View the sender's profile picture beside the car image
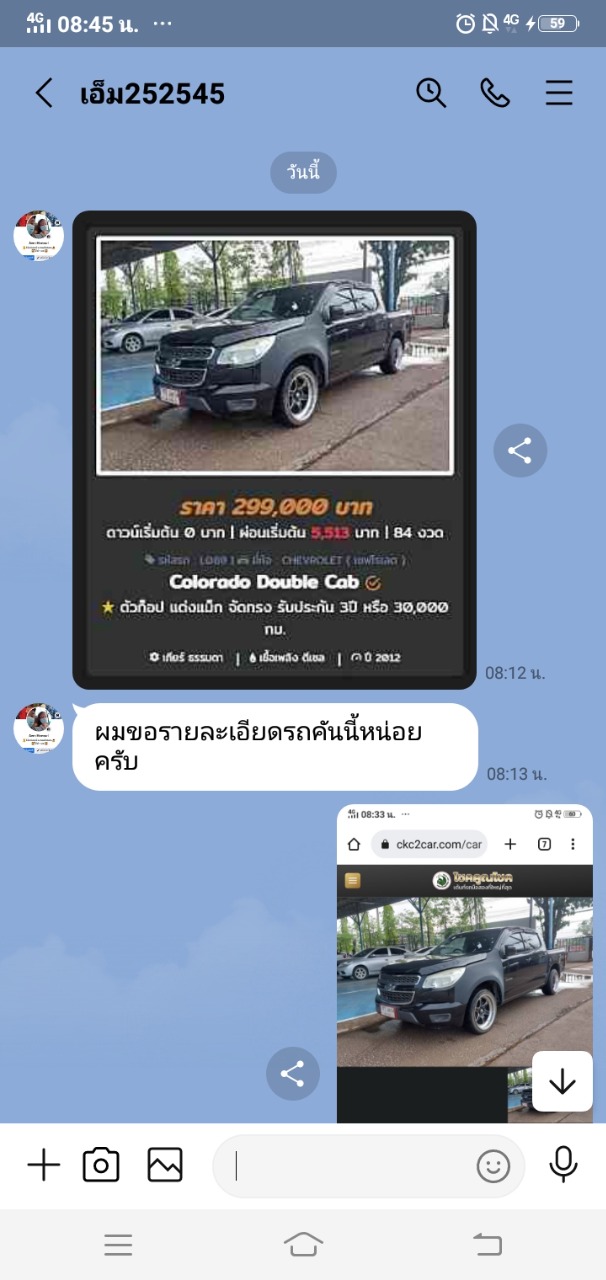Image resolution: width=606 pixels, height=1280 pixels. click(x=38, y=236)
